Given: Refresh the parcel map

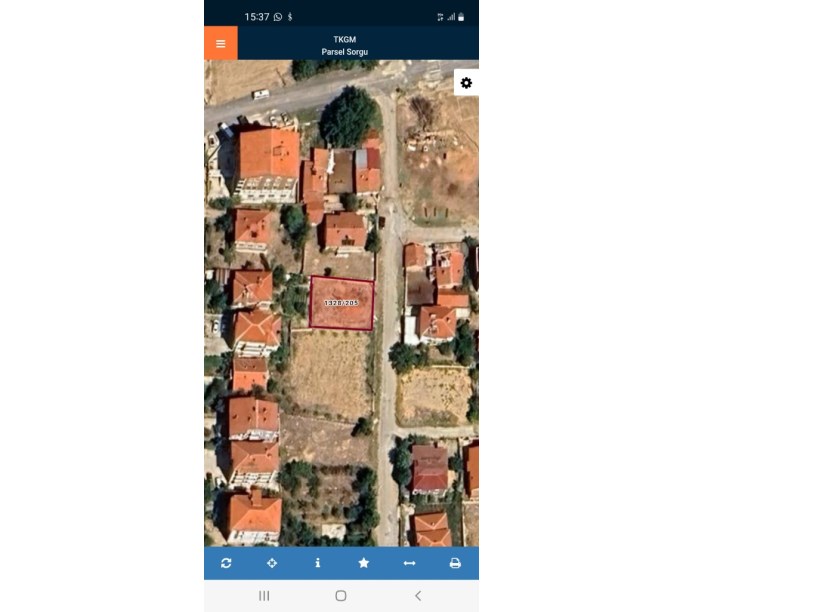Looking at the screenshot, I should click(x=226, y=563).
